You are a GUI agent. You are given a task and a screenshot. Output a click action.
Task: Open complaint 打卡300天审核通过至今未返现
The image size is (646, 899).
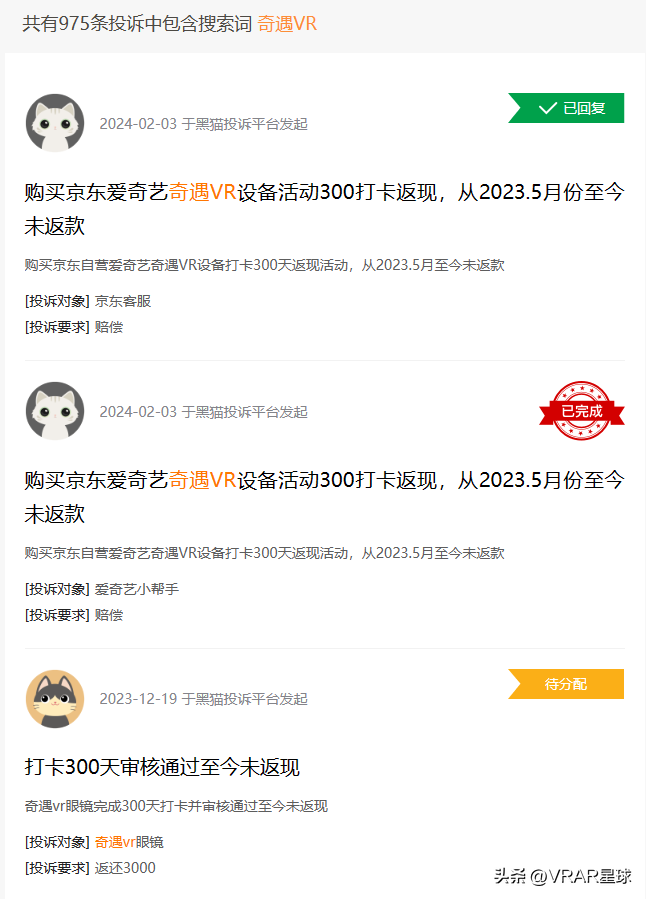162,767
